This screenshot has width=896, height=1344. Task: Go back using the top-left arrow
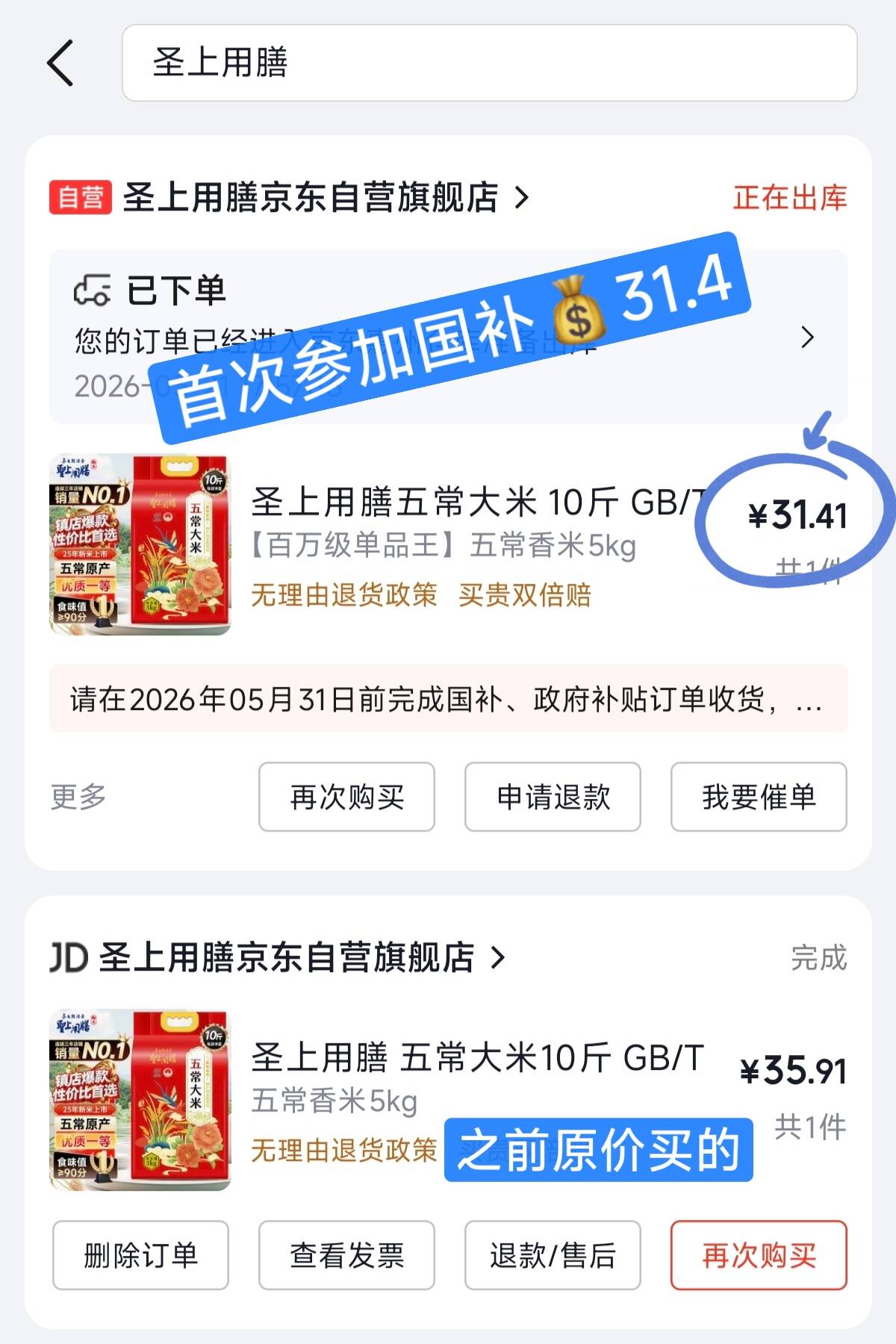click(x=60, y=63)
